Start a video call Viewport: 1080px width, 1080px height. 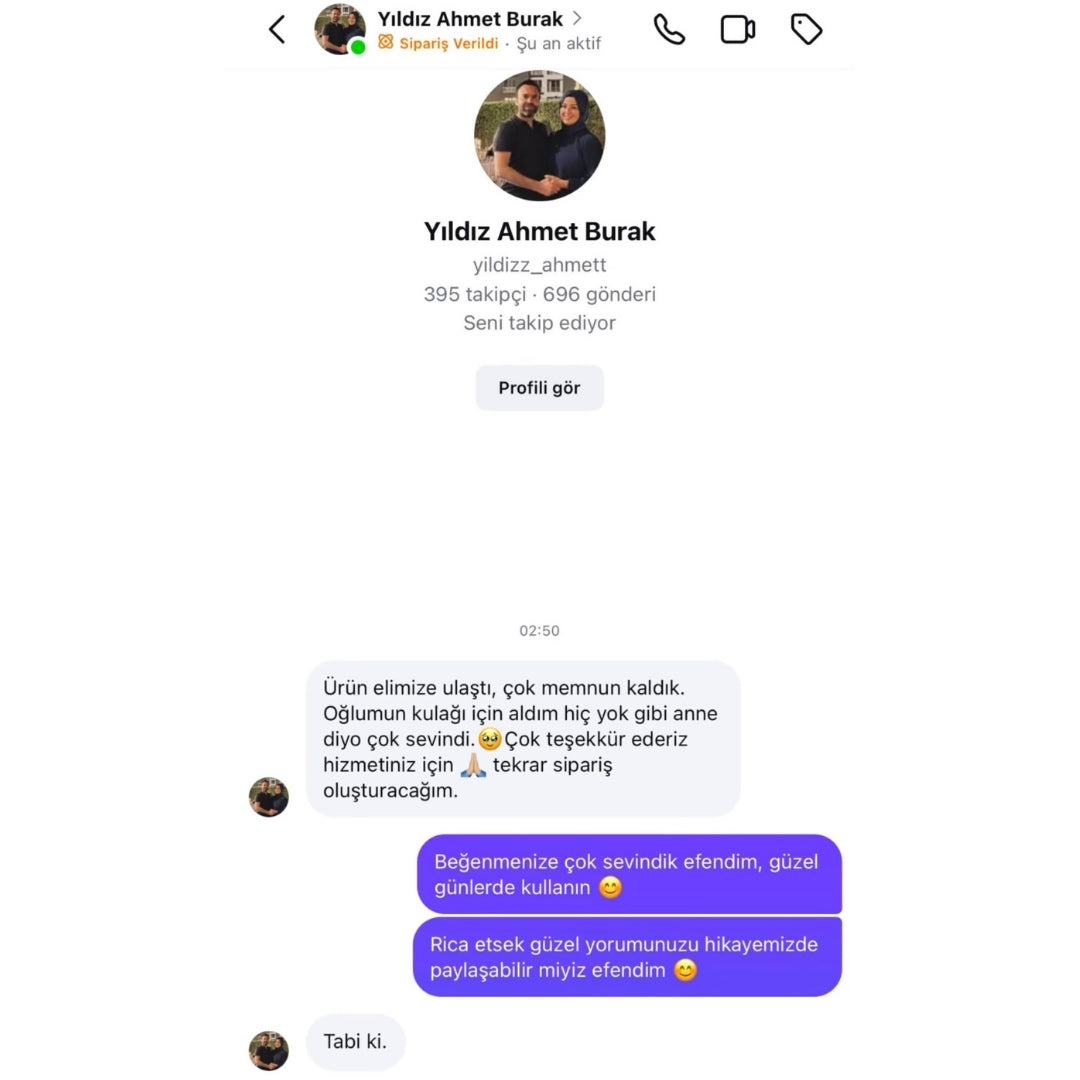(738, 30)
